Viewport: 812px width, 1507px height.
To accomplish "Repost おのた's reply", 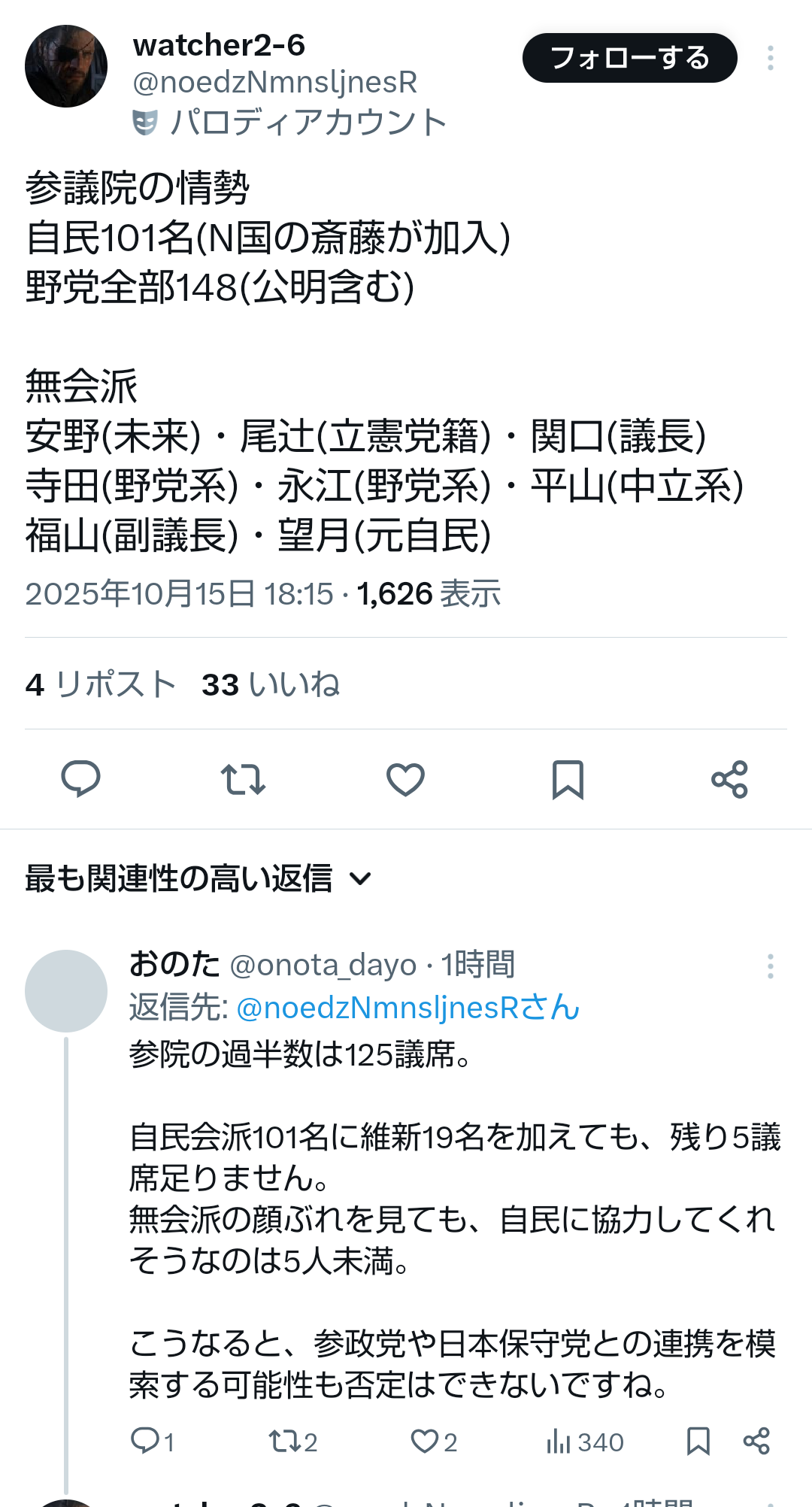I will click(x=285, y=1441).
